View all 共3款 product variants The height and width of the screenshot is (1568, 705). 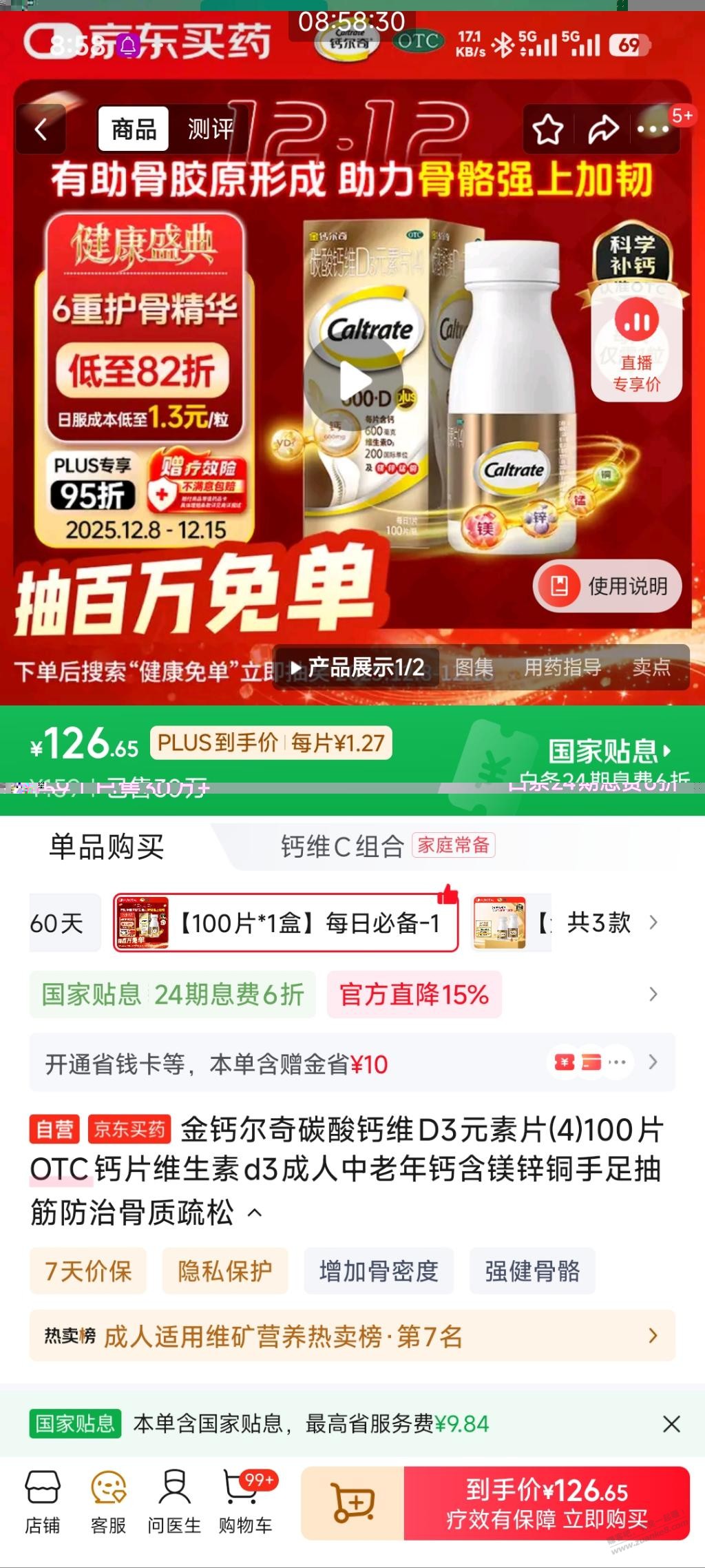point(611,922)
